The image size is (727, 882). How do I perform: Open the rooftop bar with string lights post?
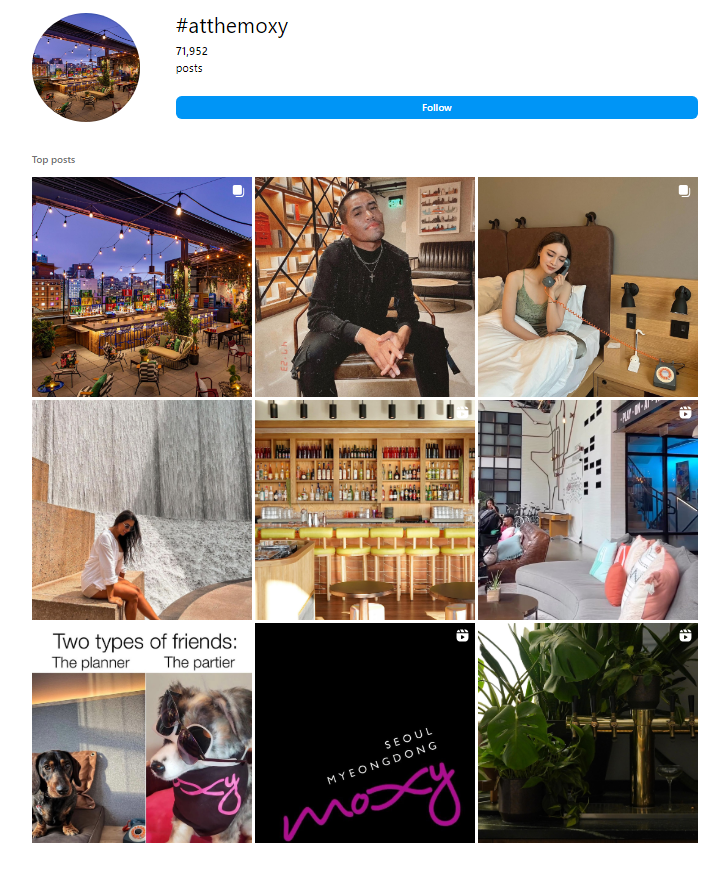coord(142,287)
